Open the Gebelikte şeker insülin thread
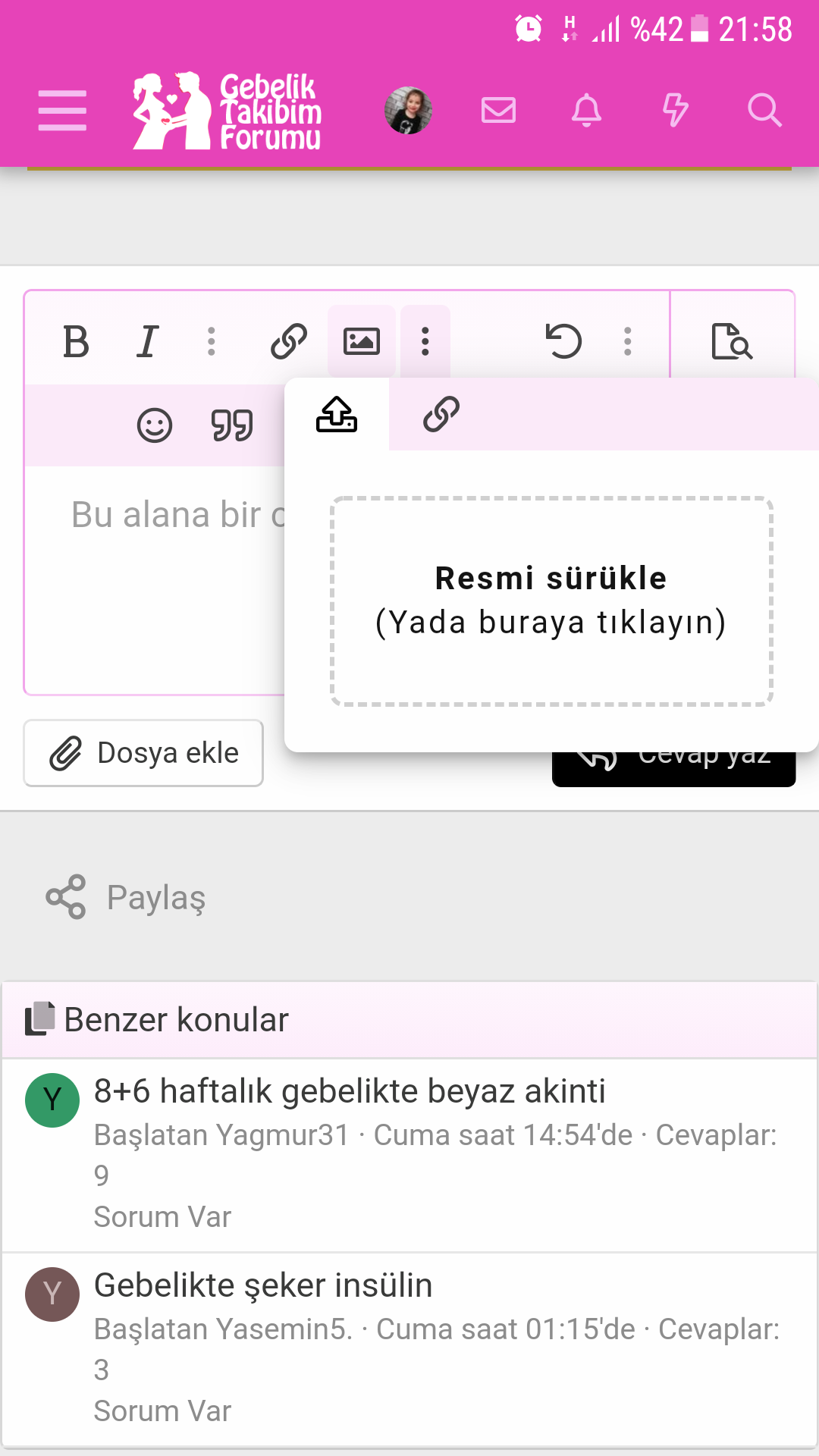819x1456 pixels. coord(263,1285)
